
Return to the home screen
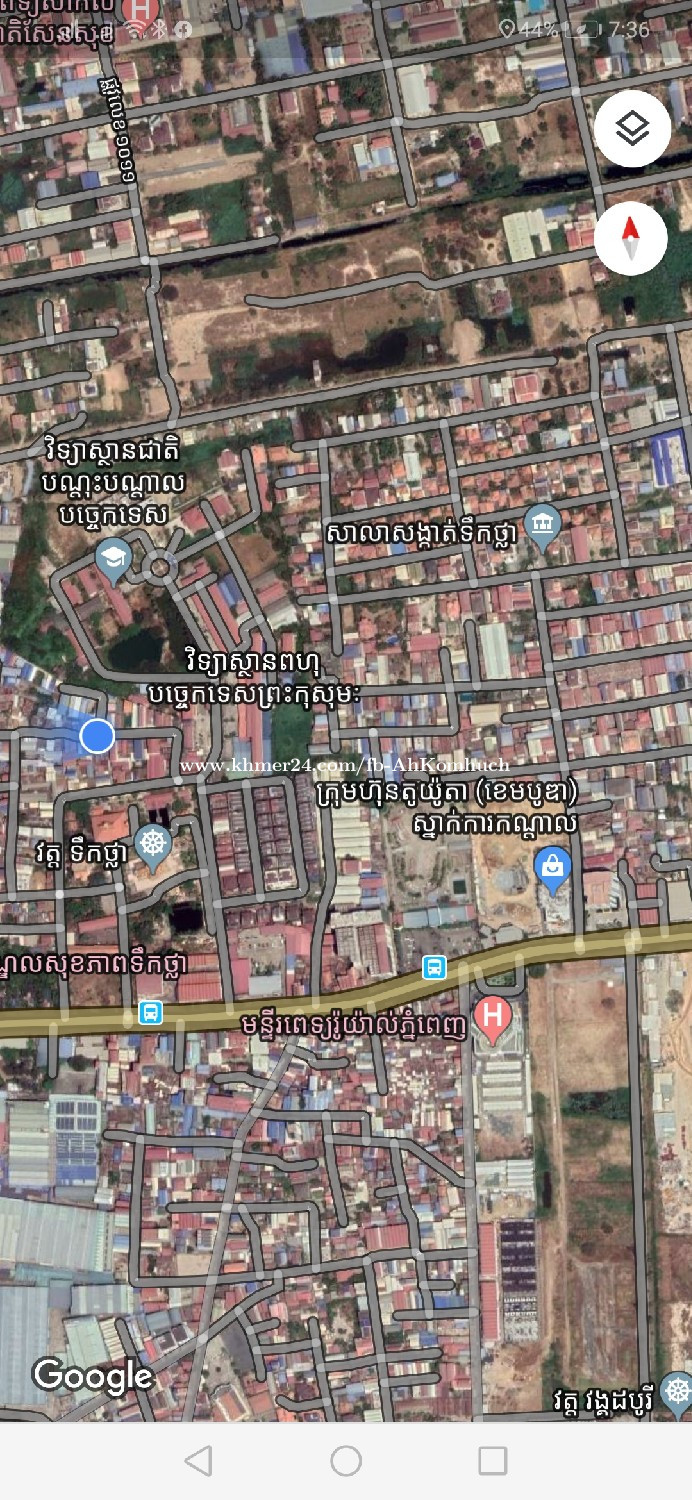point(346,1461)
